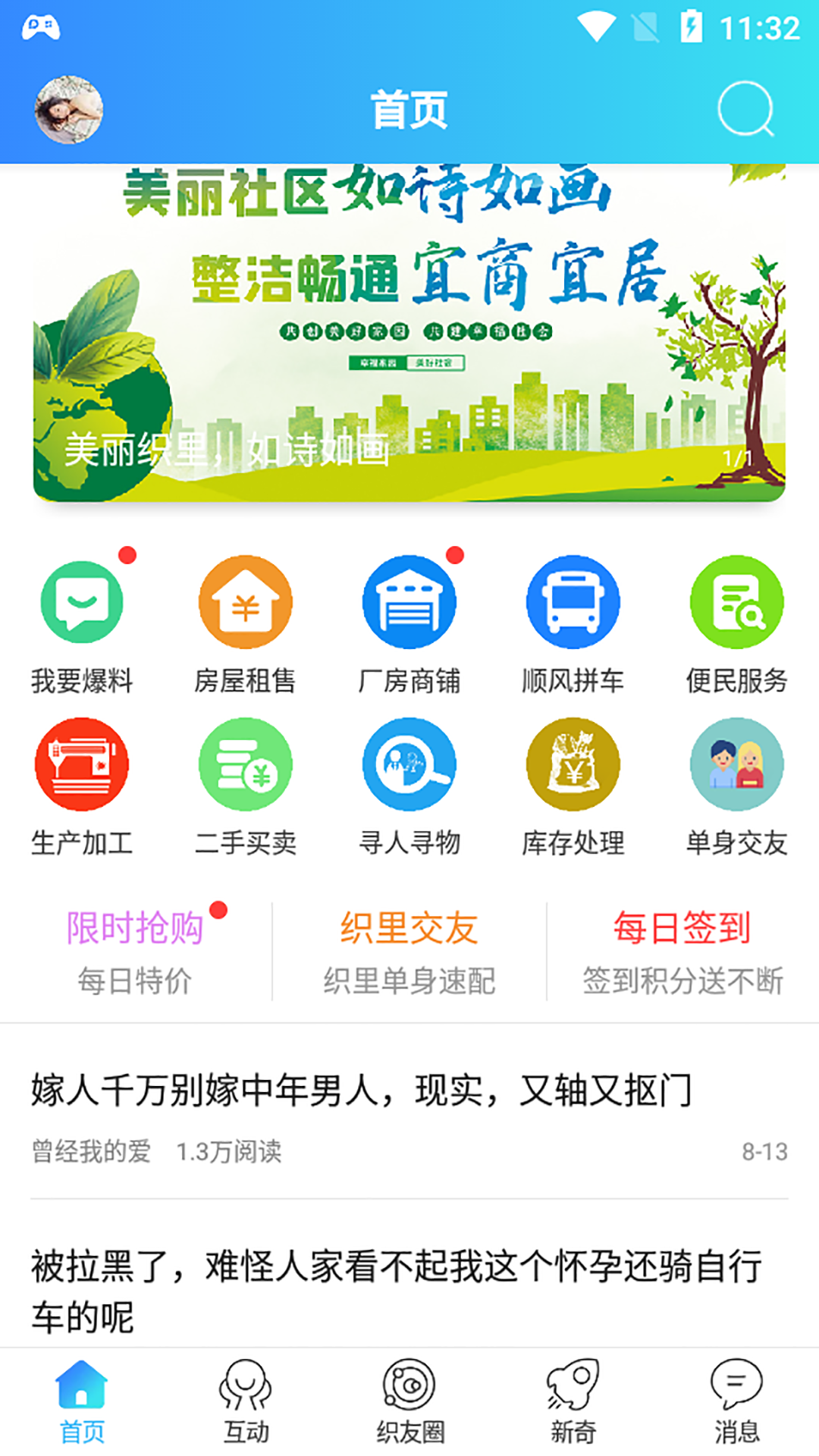Open the 二手买卖 icon

pyautogui.click(x=245, y=764)
